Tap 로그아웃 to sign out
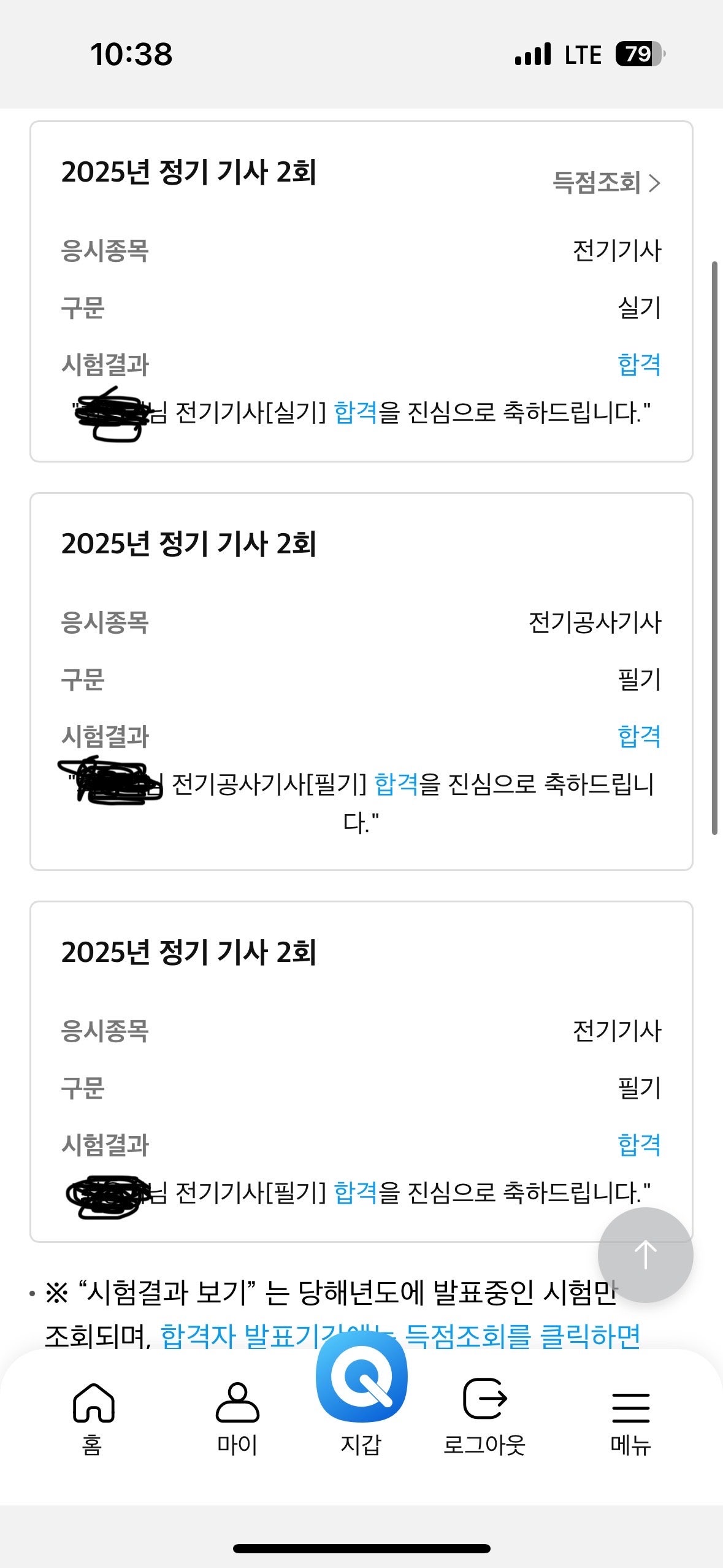This screenshot has width=723, height=1568. point(484,1418)
